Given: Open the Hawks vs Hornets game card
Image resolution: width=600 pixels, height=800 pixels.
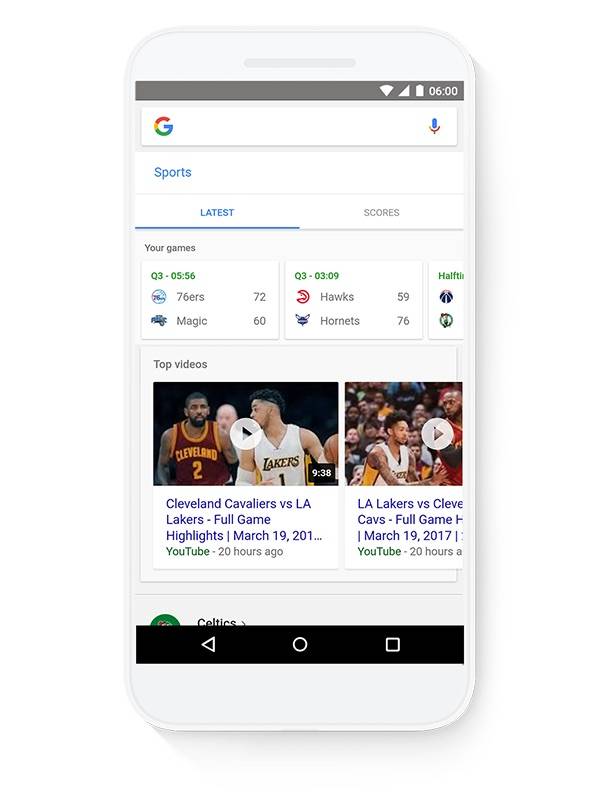Looking at the screenshot, I should [353, 300].
